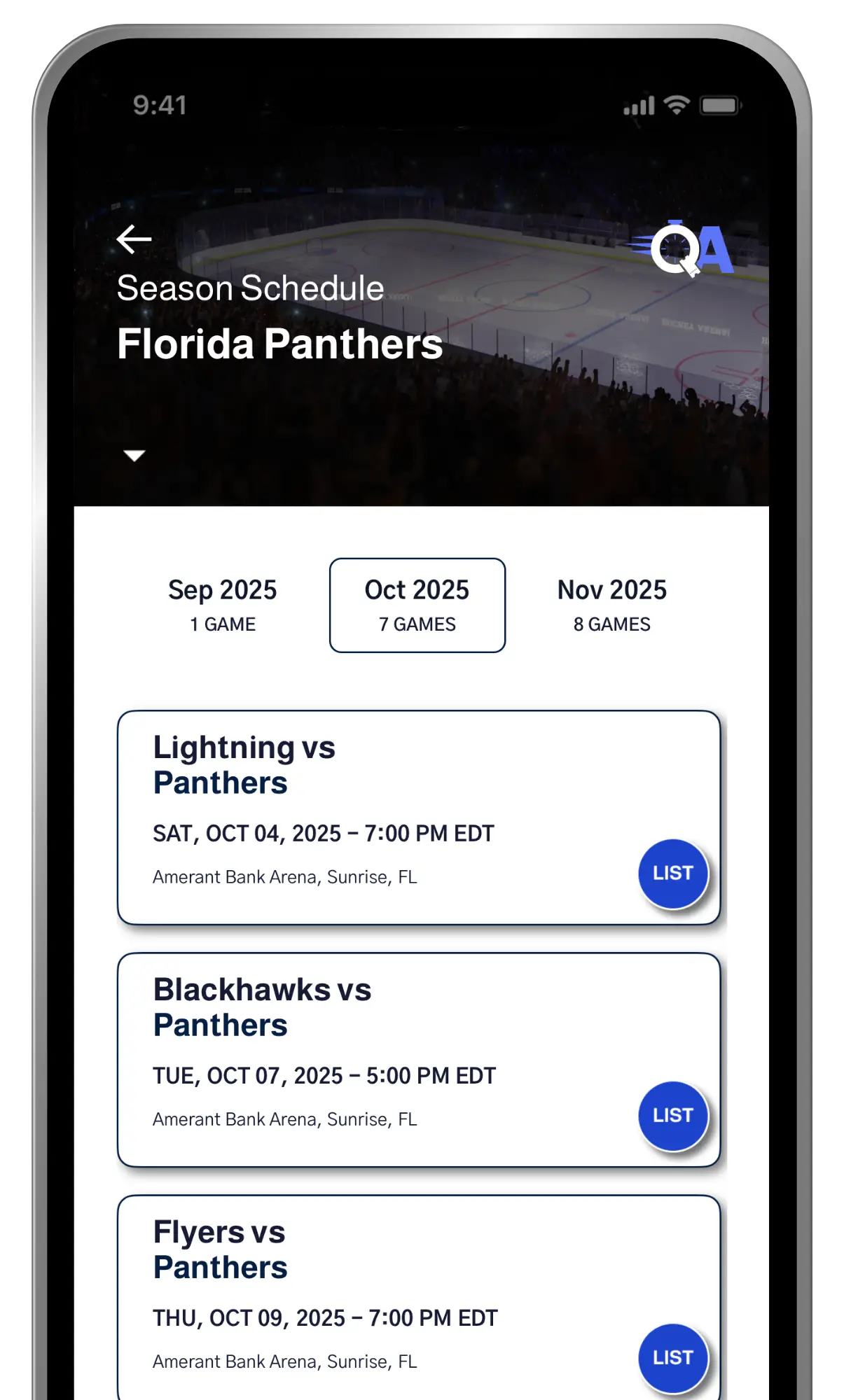844x1400 pixels.
Task: Go back using the arrow icon
Action: [134, 239]
